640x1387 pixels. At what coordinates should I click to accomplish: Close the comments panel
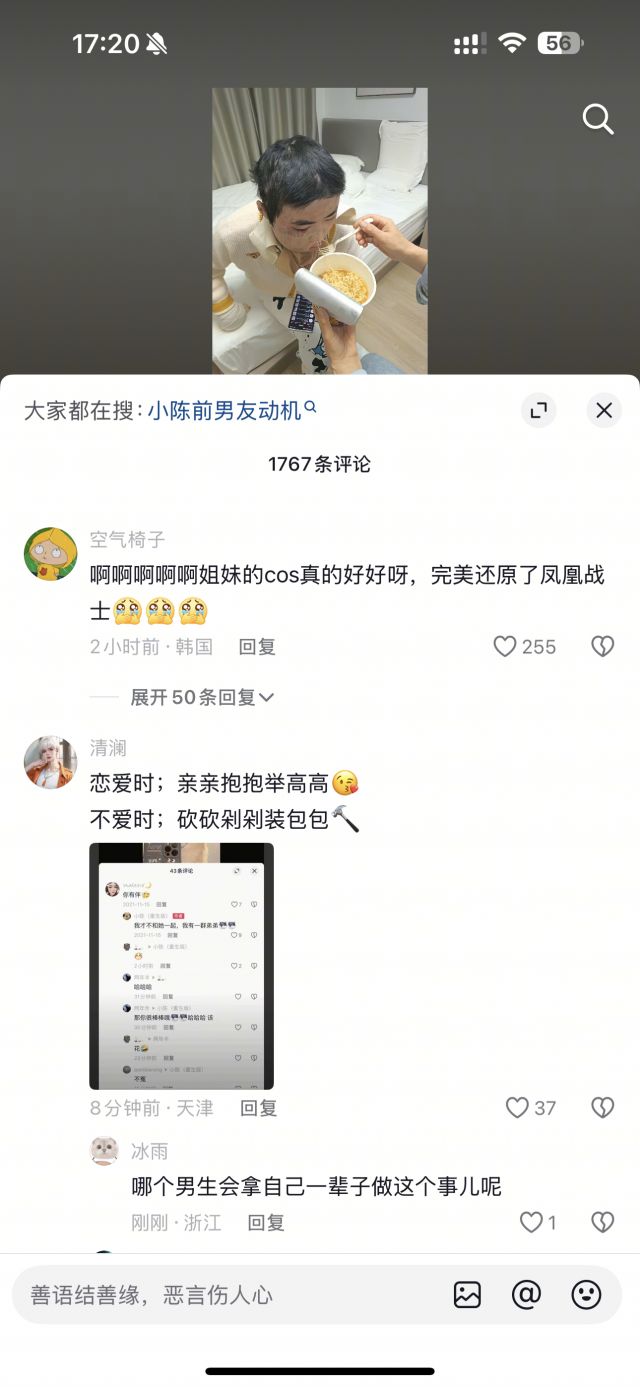[x=604, y=410]
